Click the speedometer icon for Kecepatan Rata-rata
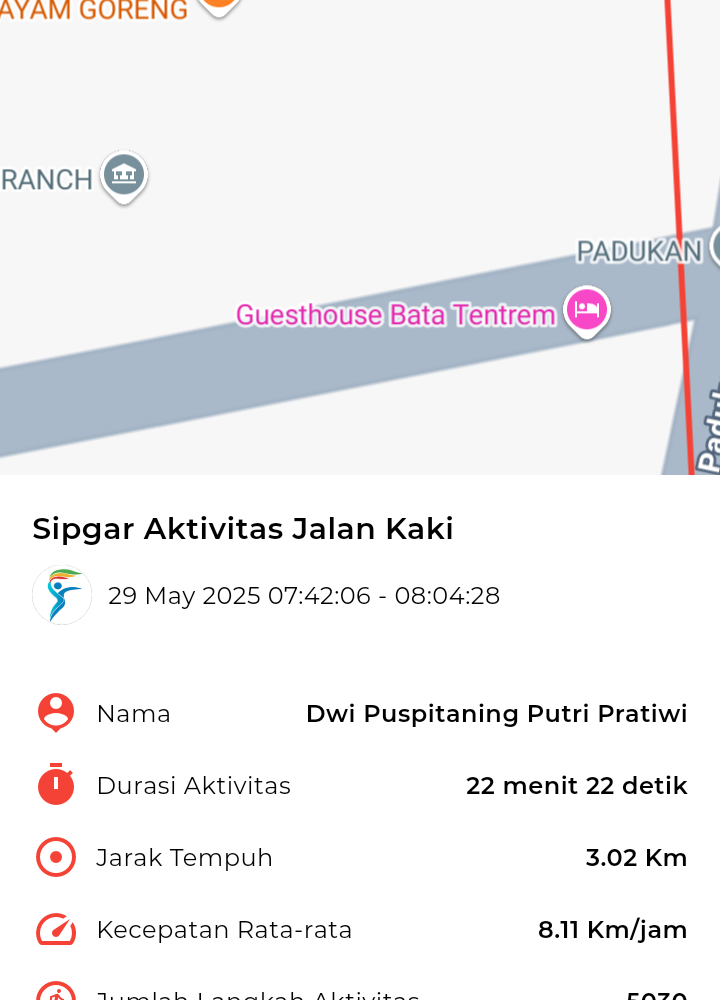720x1000 pixels. click(55, 929)
